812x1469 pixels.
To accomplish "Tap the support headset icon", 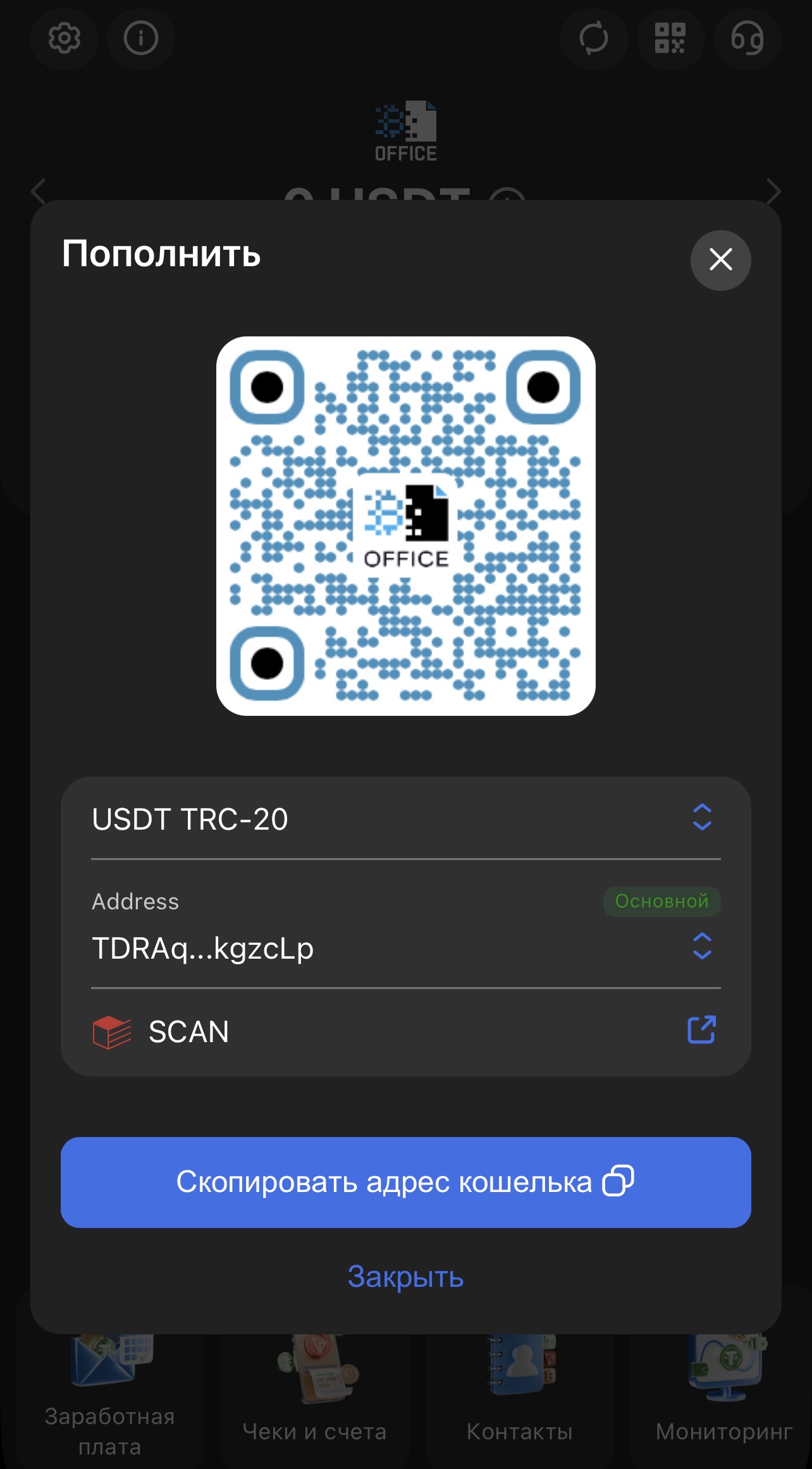I will pos(747,39).
